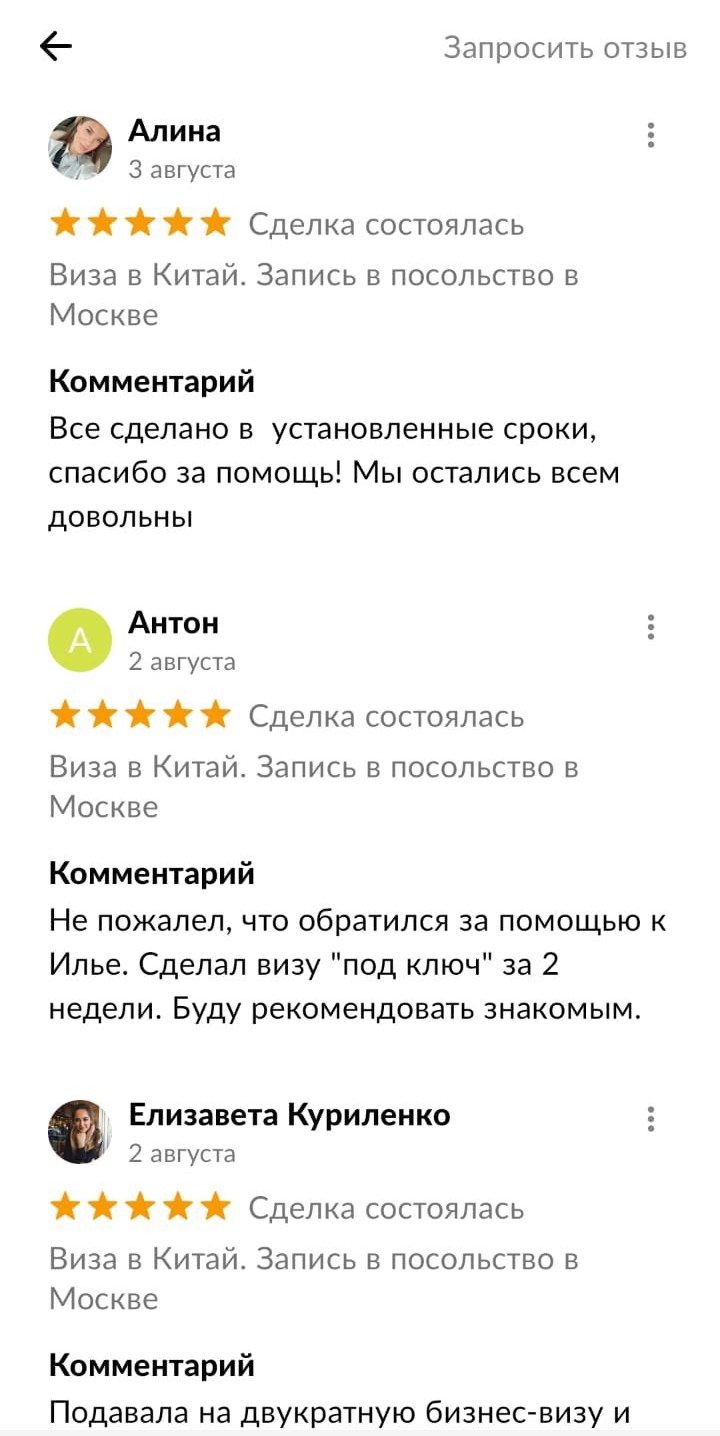Open overflow menu on Елизавета Куриленко's review
720x1436 pixels.
(651, 1119)
